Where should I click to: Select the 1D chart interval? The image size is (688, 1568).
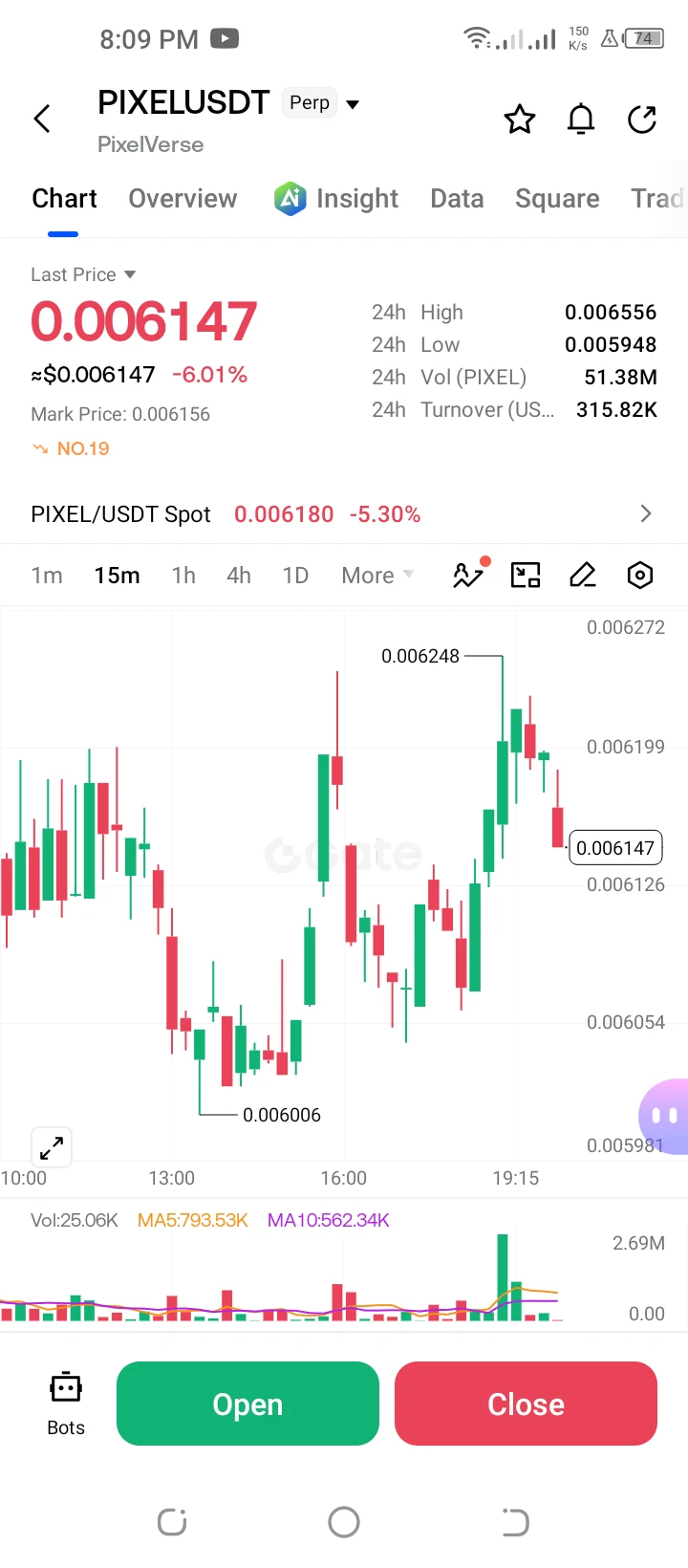click(x=295, y=576)
